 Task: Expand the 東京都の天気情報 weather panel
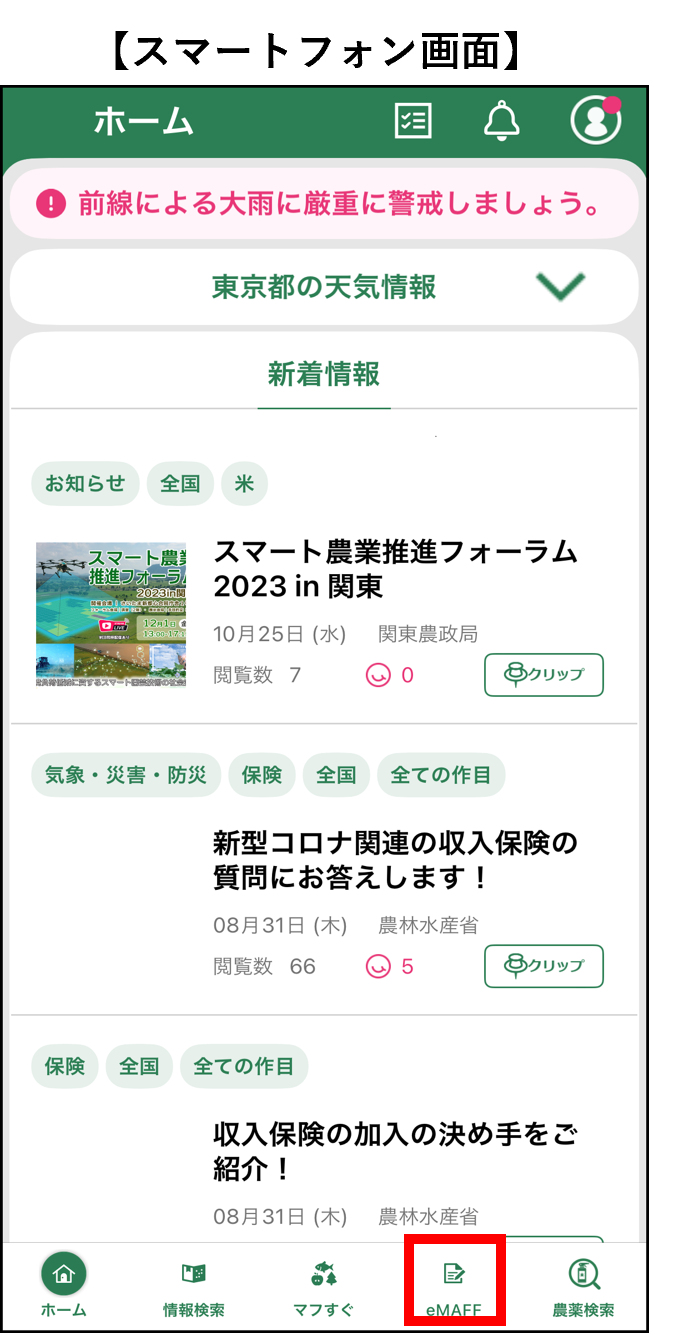pyautogui.click(x=560, y=287)
